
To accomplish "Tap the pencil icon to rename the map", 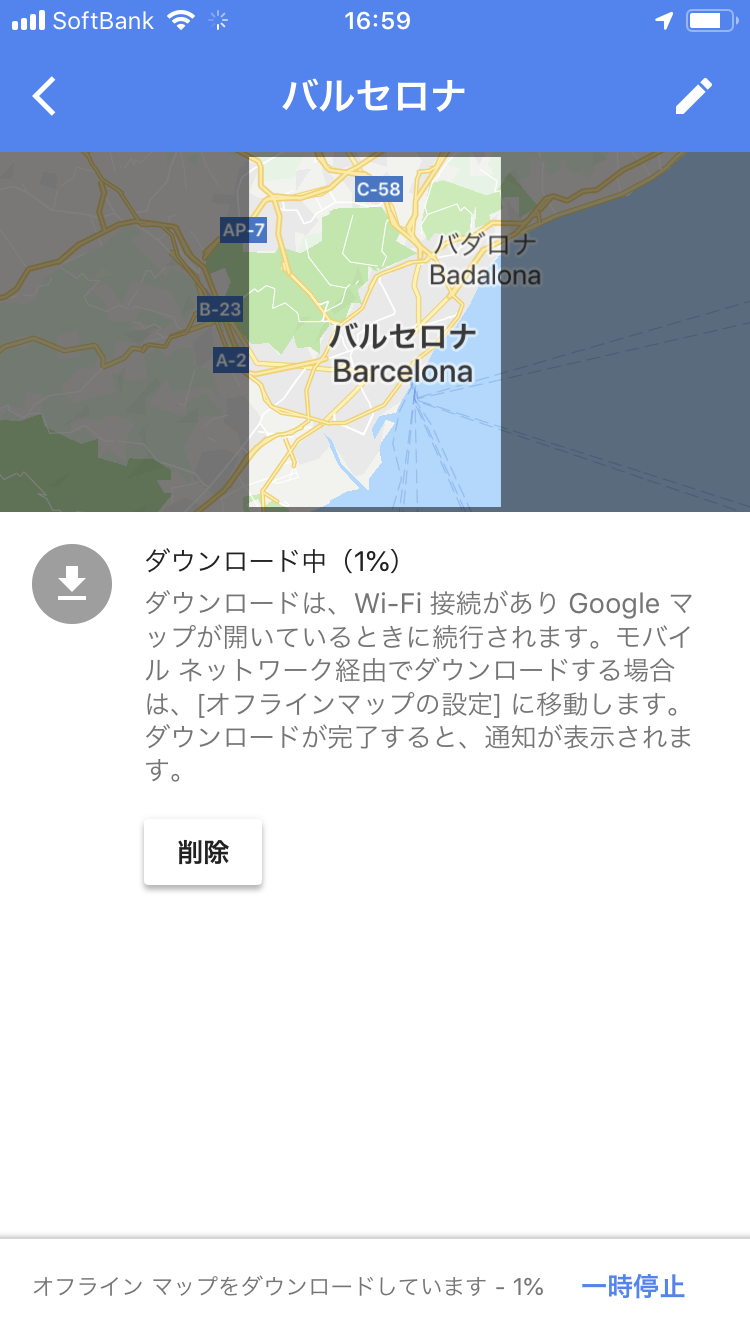I will click(693, 97).
